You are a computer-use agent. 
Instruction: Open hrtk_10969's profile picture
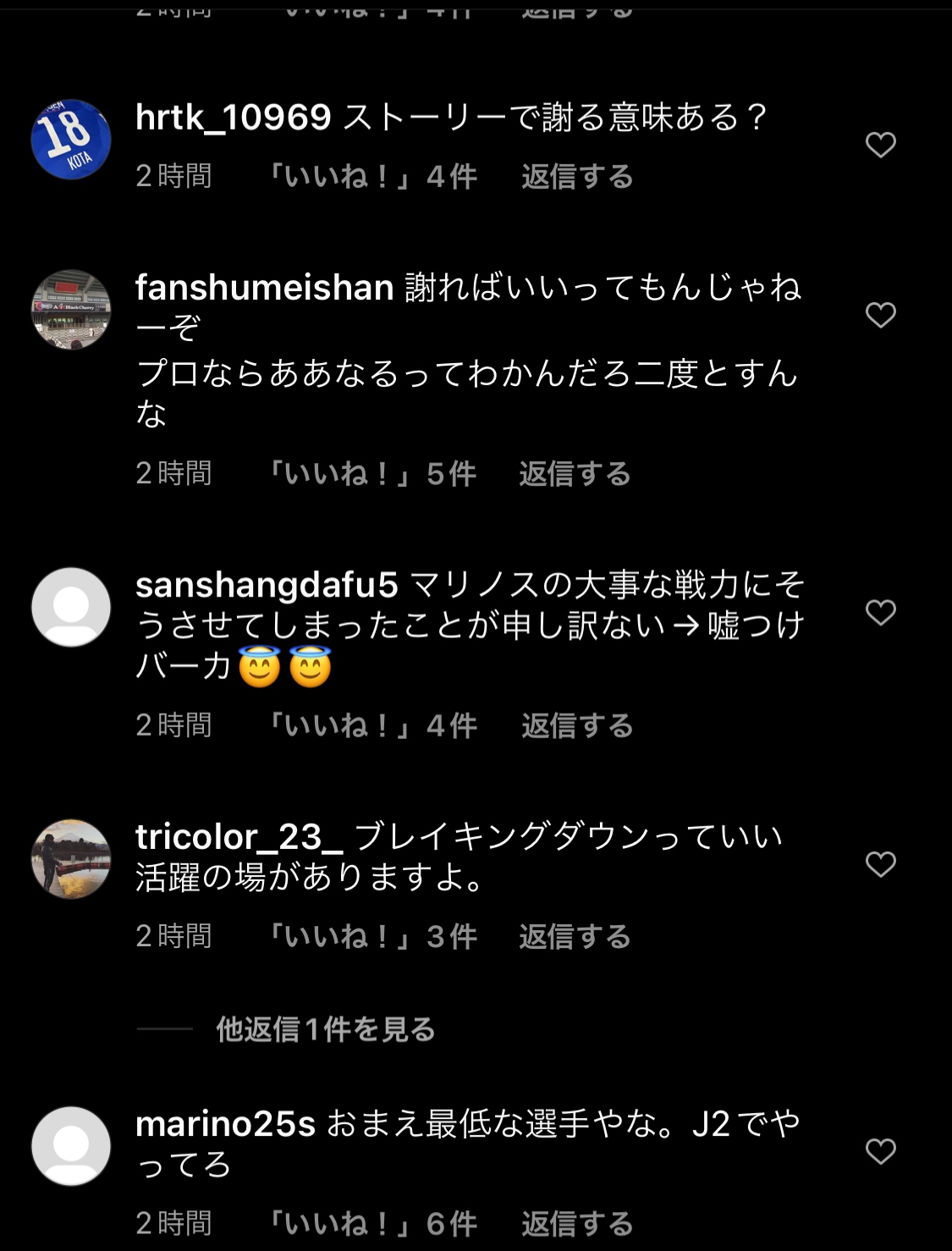click(71, 140)
